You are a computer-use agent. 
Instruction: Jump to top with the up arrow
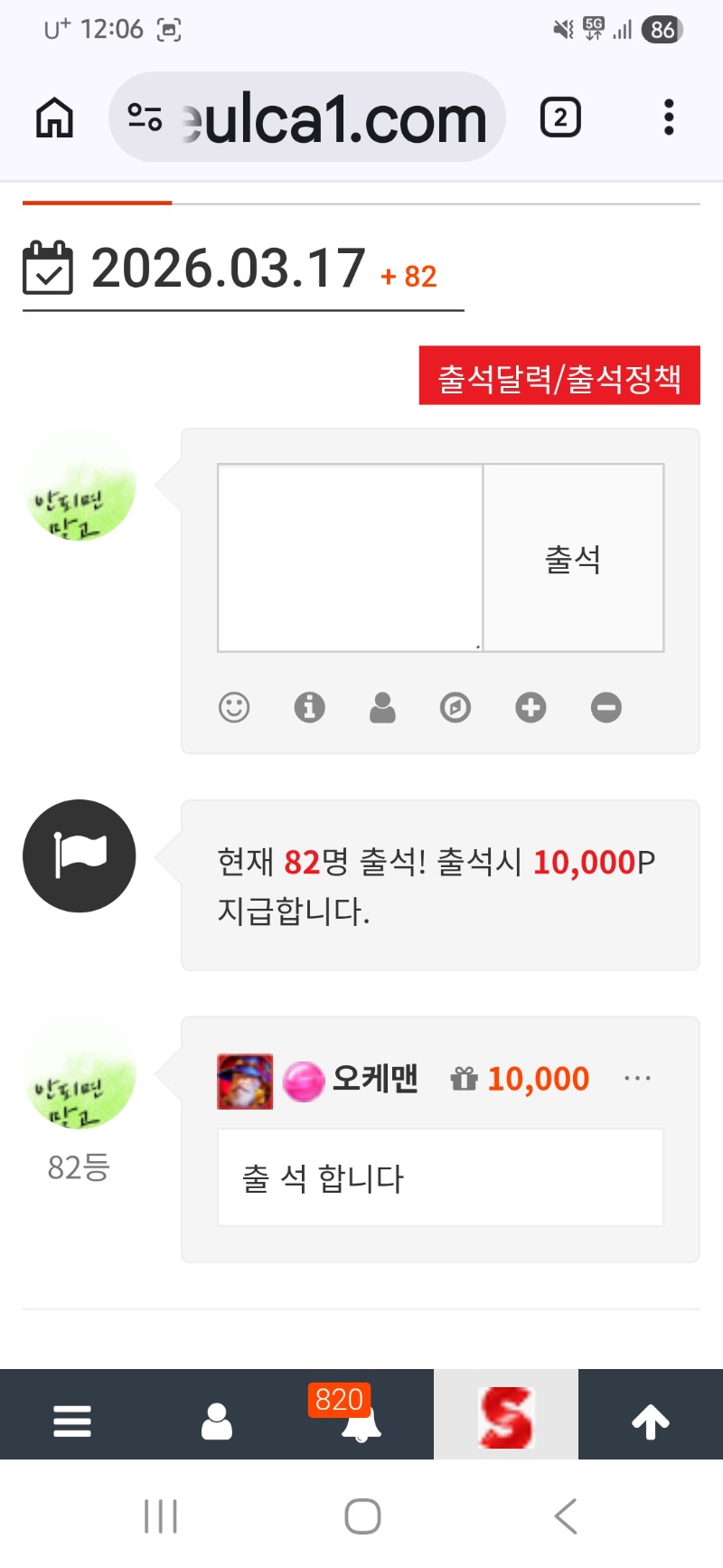click(x=651, y=1421)
